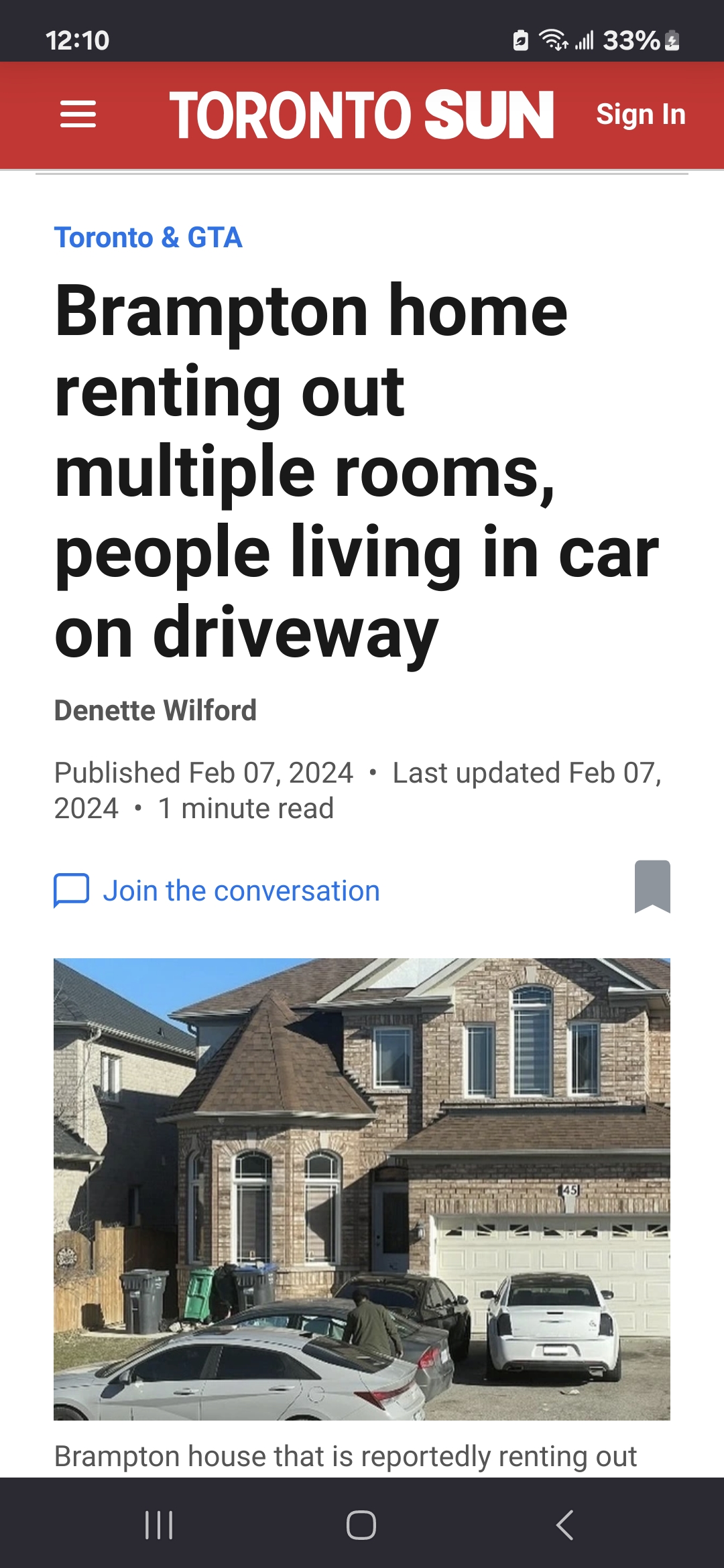The height and width of the screenshot is (1568, 724).
Task: Bookmark this article
Action: [652, 887]
